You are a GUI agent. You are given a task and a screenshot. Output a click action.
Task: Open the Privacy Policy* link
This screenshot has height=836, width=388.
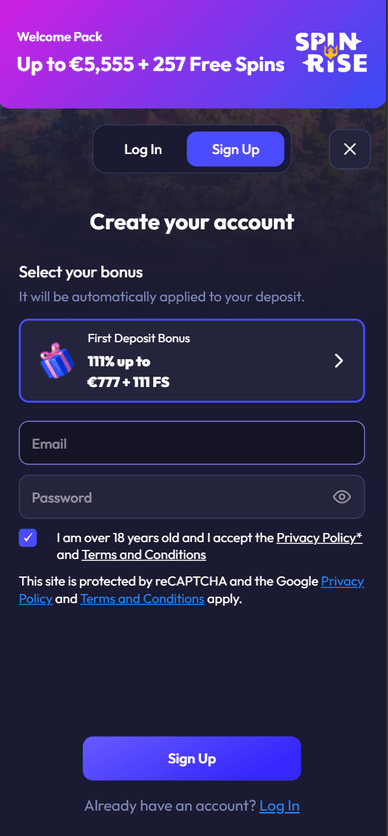coord(319,538)
